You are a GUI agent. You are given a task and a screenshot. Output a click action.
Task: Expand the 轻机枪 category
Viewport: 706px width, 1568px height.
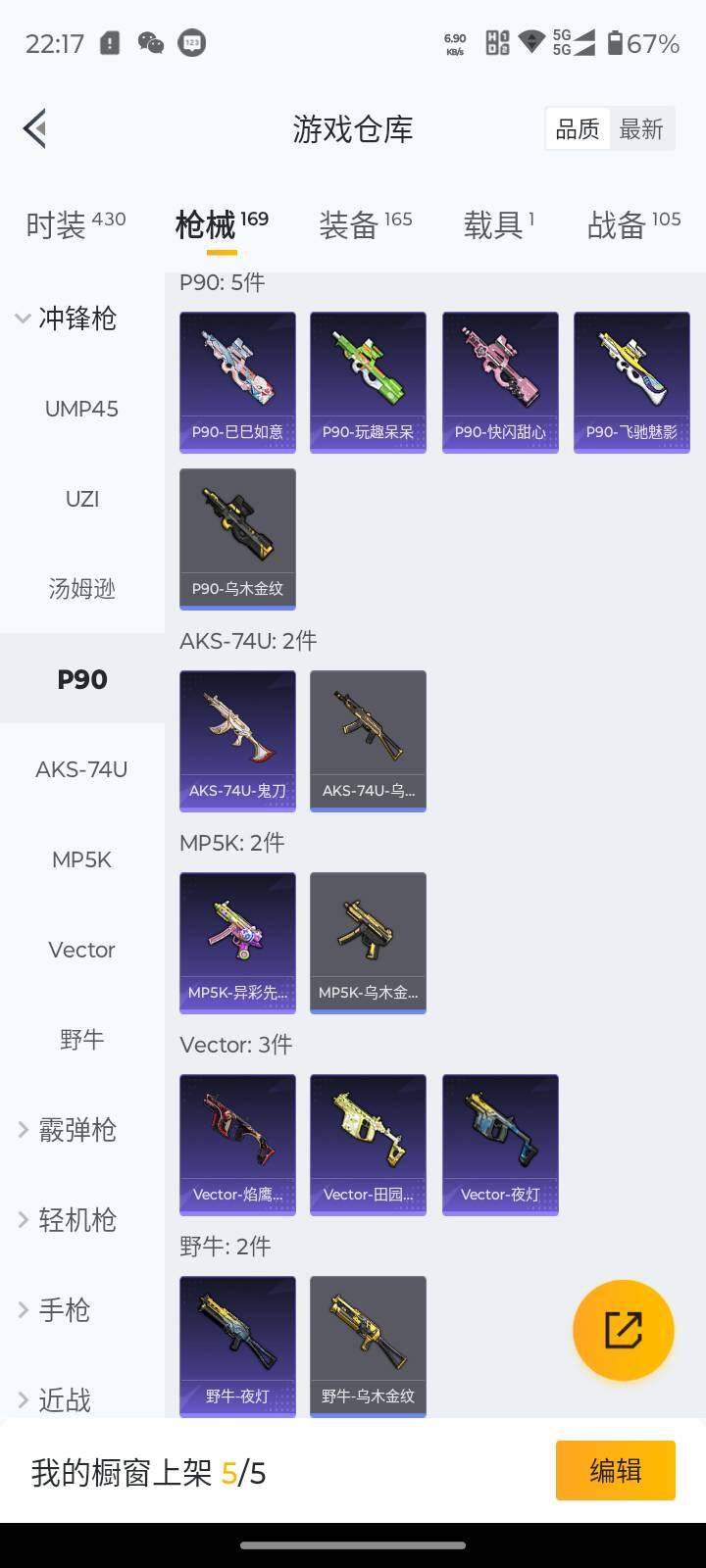click(x=67, y=1220)
